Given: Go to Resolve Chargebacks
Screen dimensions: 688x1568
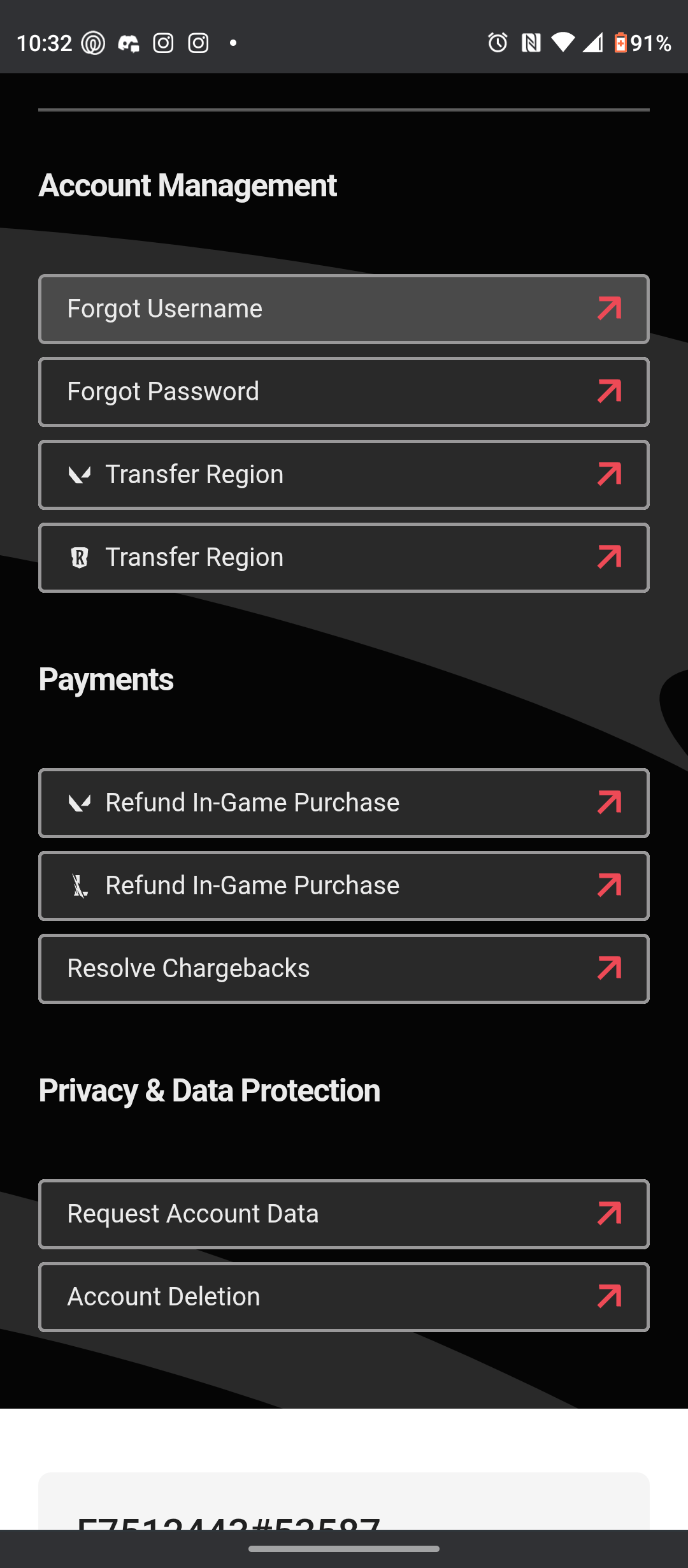Looking at the screenshot, I should (x=343, y=969).
